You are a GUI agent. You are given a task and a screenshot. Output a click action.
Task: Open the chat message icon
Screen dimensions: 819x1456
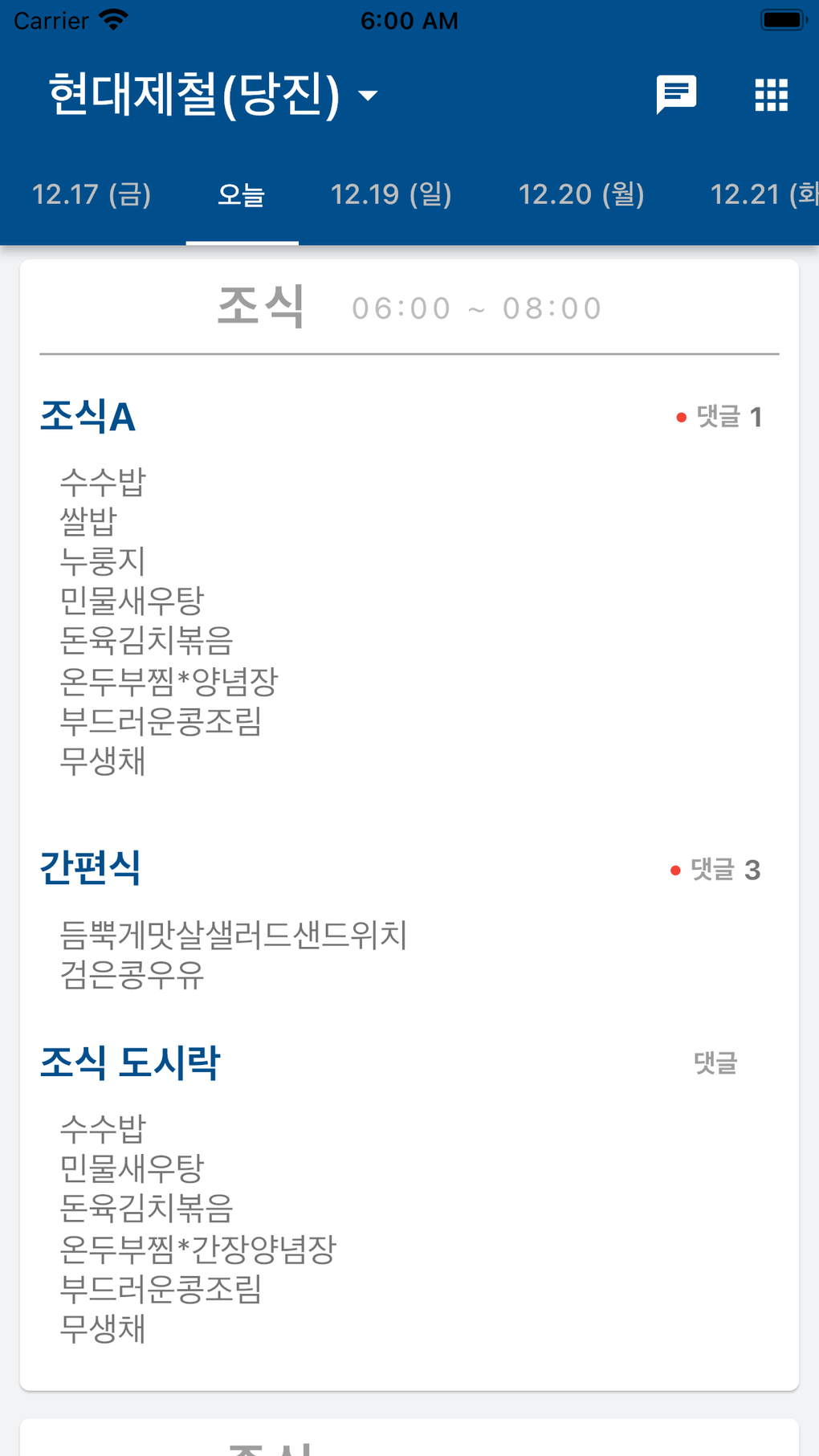tap(676, 95)
